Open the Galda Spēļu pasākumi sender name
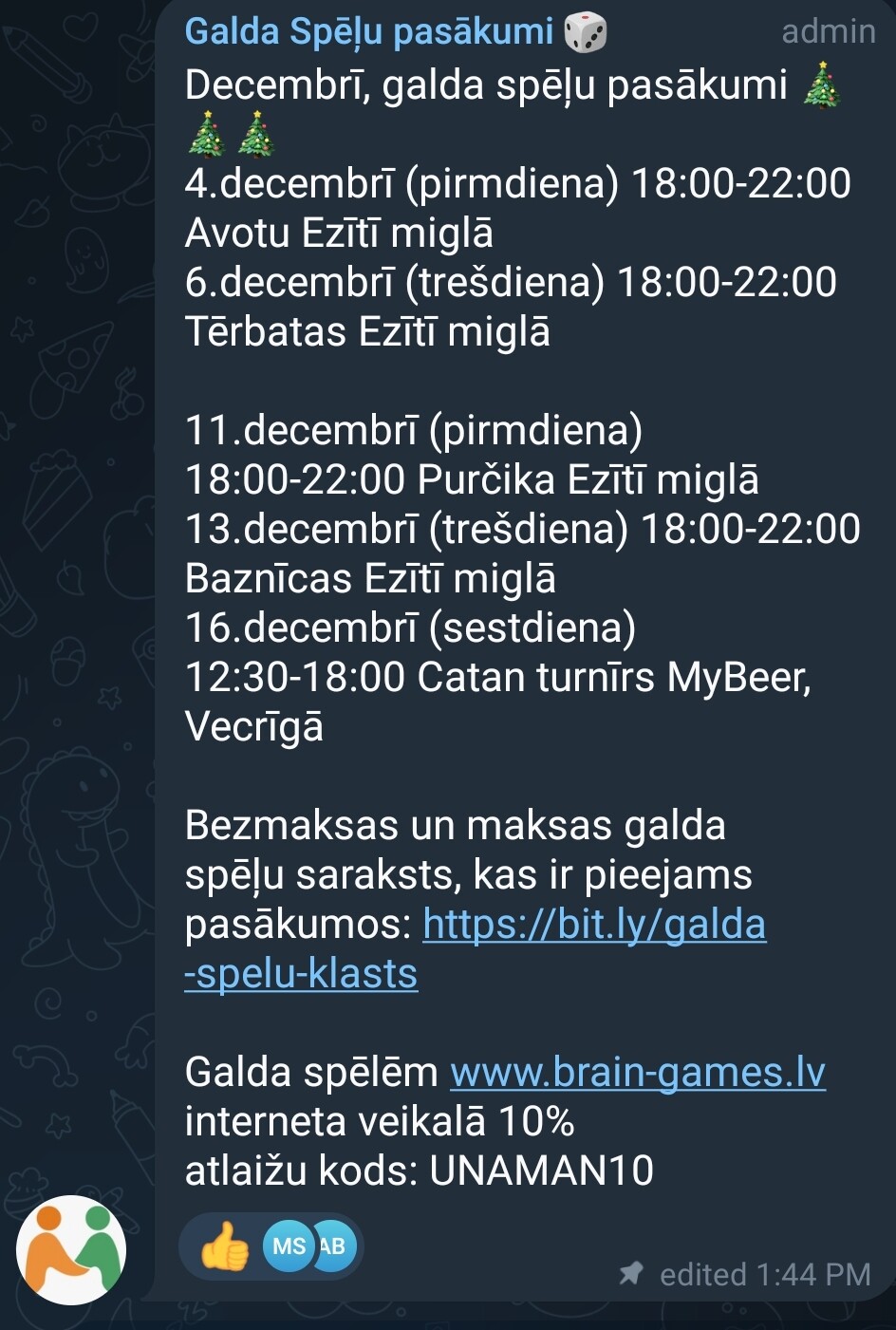Screen dimensions: 896x1330 (x=368, y=32)
